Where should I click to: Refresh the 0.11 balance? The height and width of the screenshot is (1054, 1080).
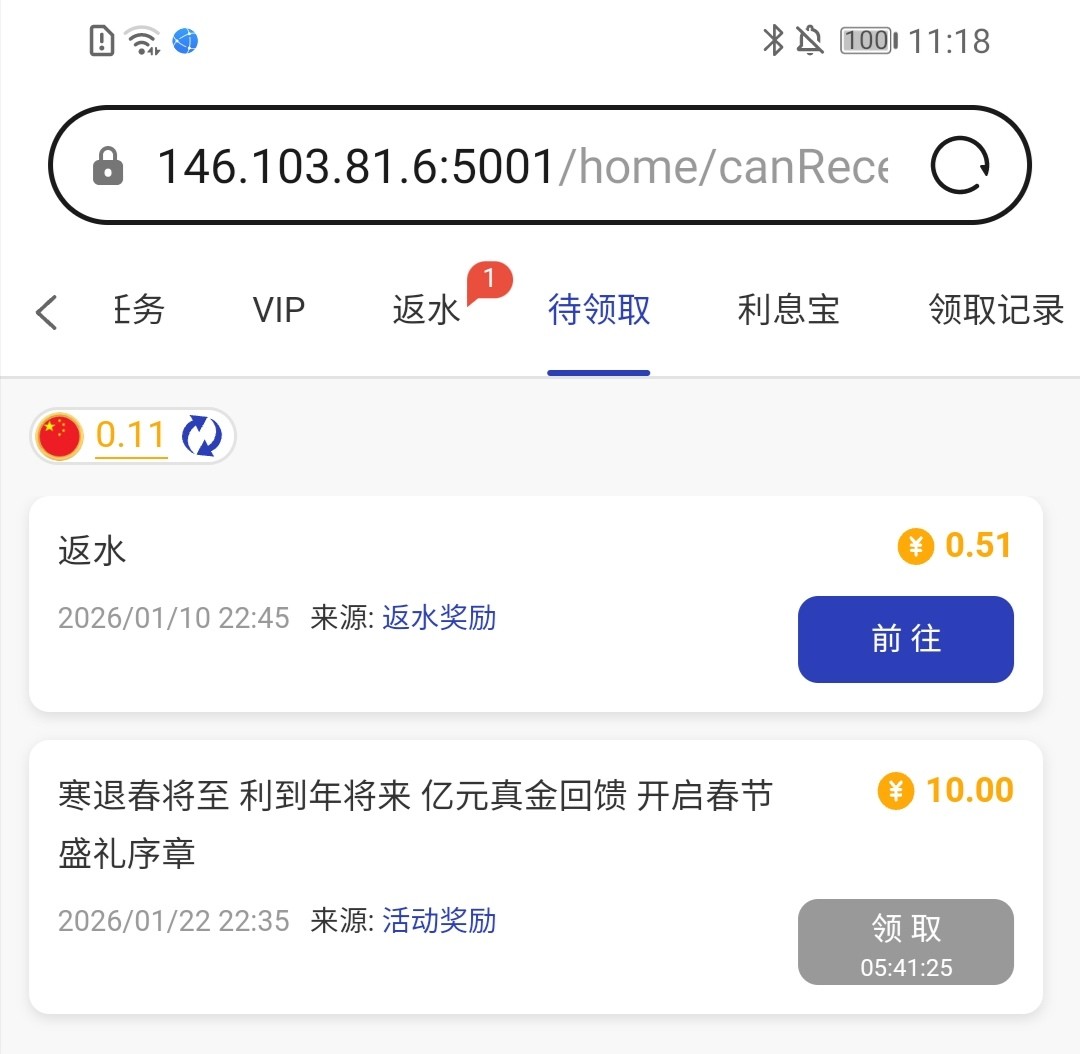[x=201, y=436]
